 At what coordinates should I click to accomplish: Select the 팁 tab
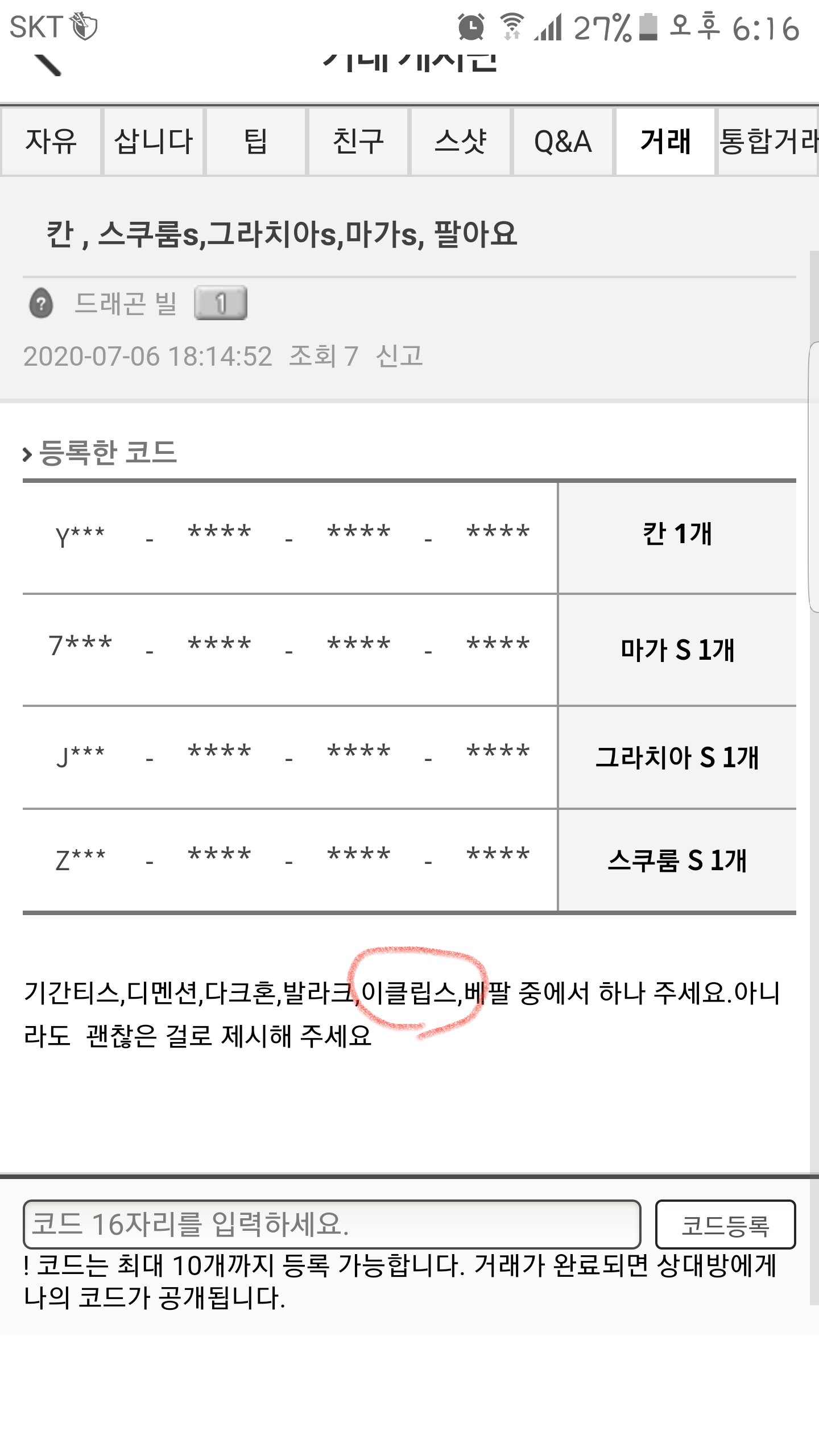click(x=256, y=141)
